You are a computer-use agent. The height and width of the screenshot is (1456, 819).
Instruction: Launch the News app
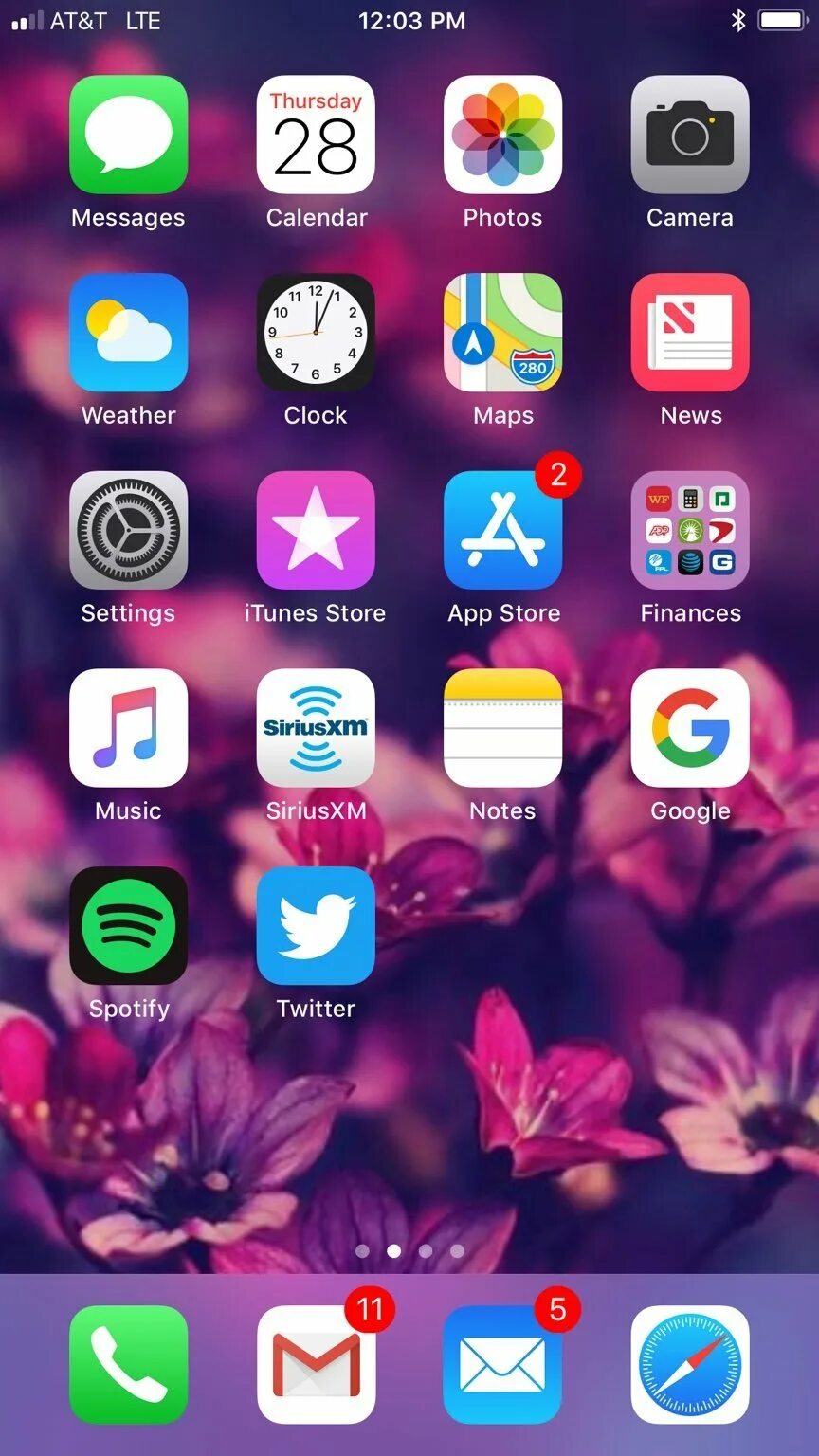click(x=690, y=333)
